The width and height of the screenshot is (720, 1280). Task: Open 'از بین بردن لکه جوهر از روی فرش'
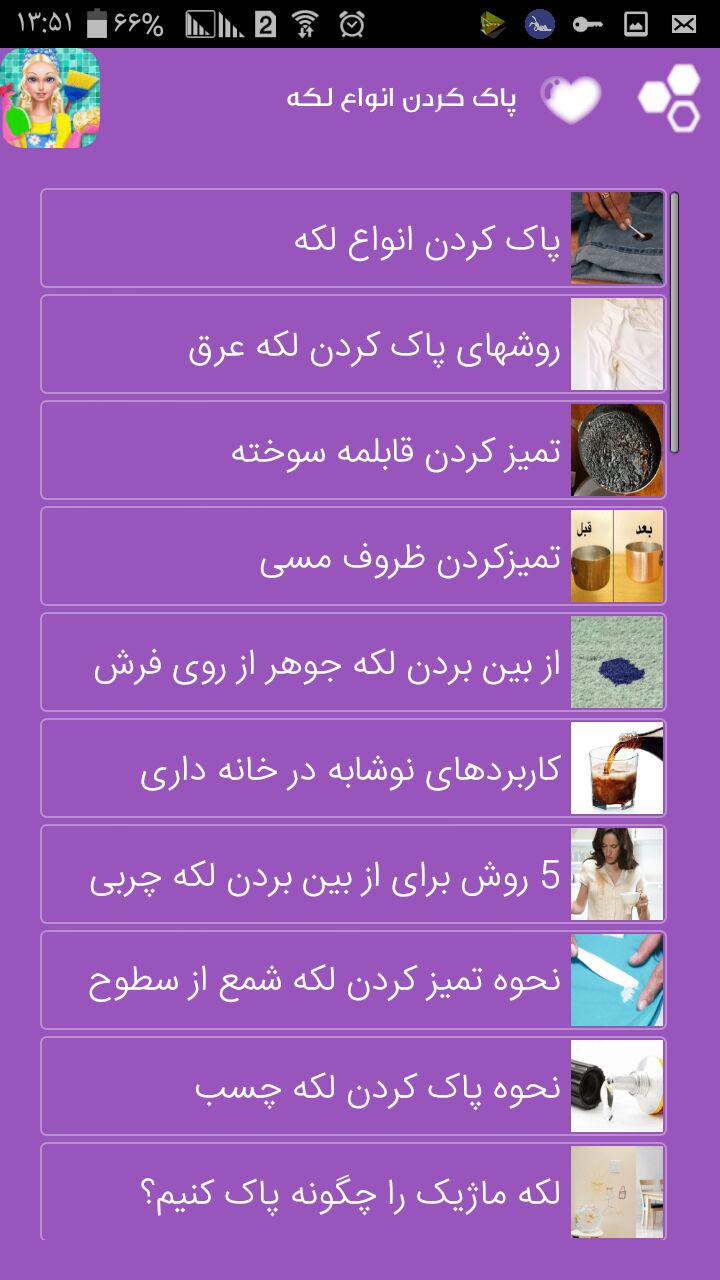tap(353, 663)
